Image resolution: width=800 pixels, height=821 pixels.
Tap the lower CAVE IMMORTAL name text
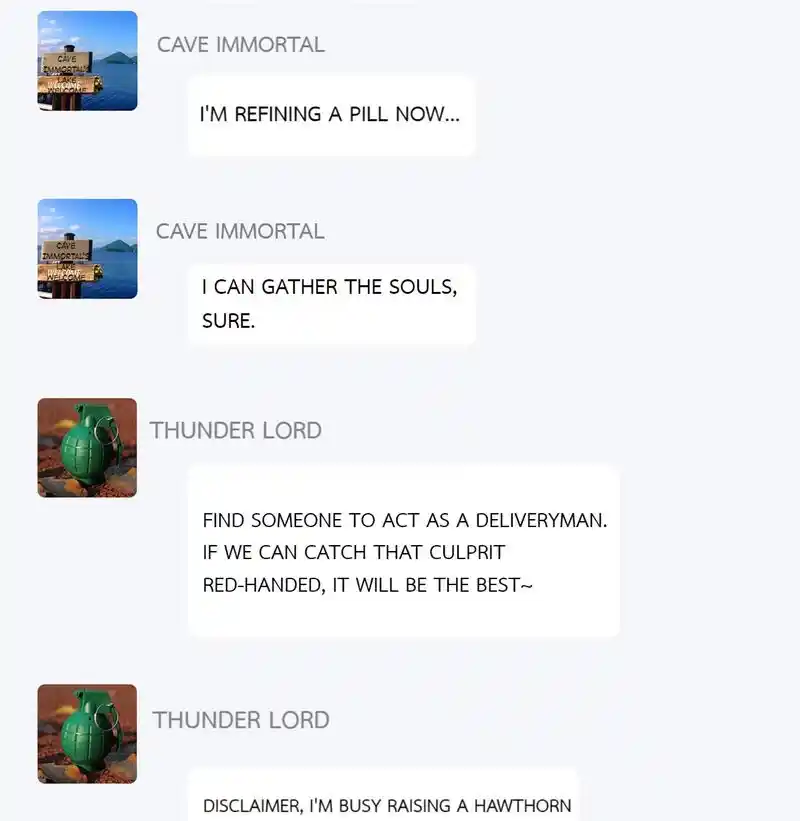coord(240,231)
